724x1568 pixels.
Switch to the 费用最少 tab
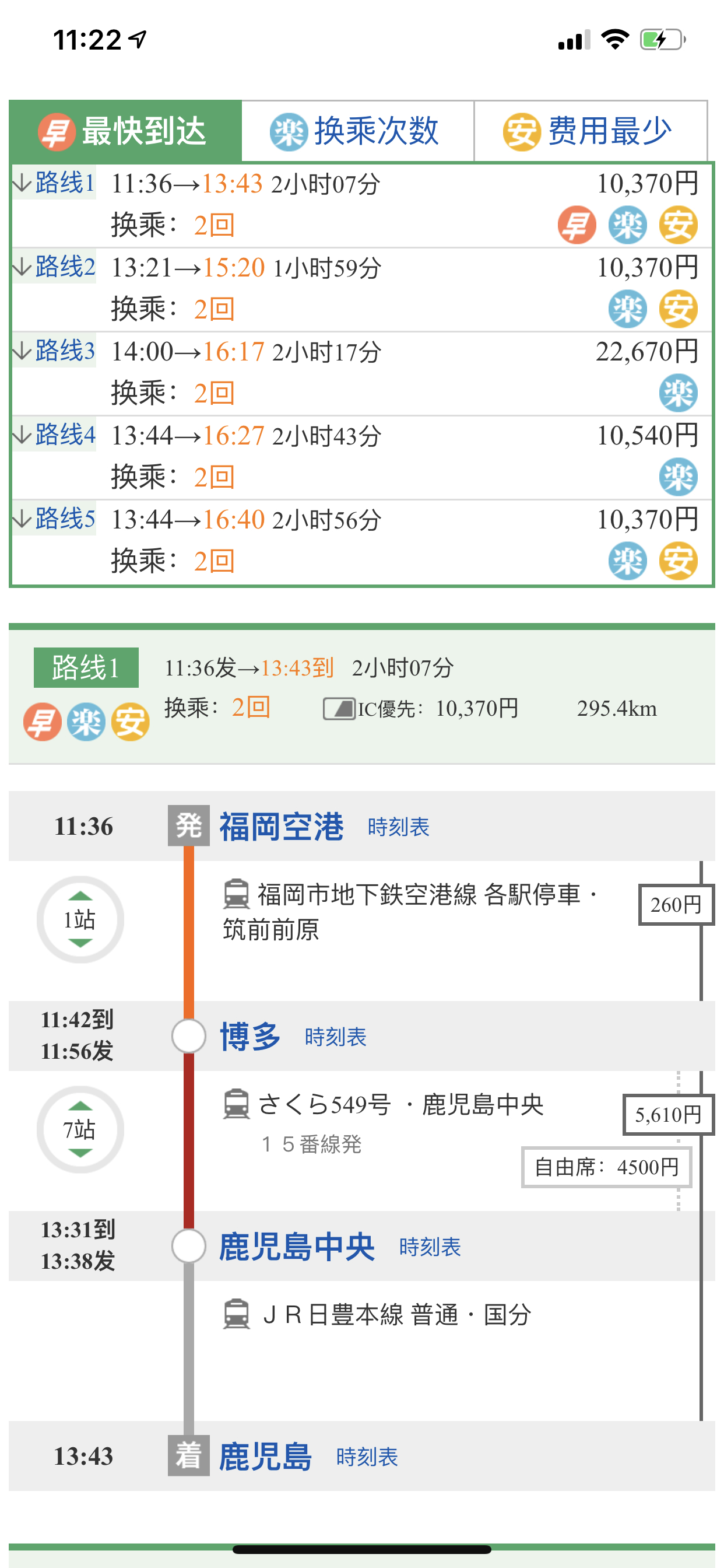[x=589, y=131]
